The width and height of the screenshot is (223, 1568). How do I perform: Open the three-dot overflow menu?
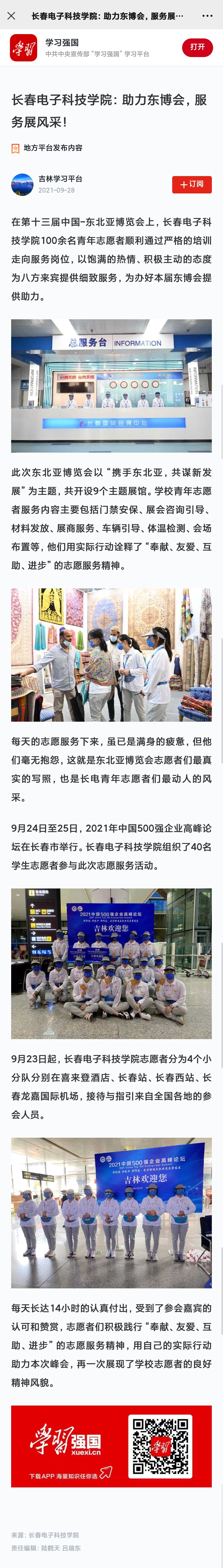[207, 16]
